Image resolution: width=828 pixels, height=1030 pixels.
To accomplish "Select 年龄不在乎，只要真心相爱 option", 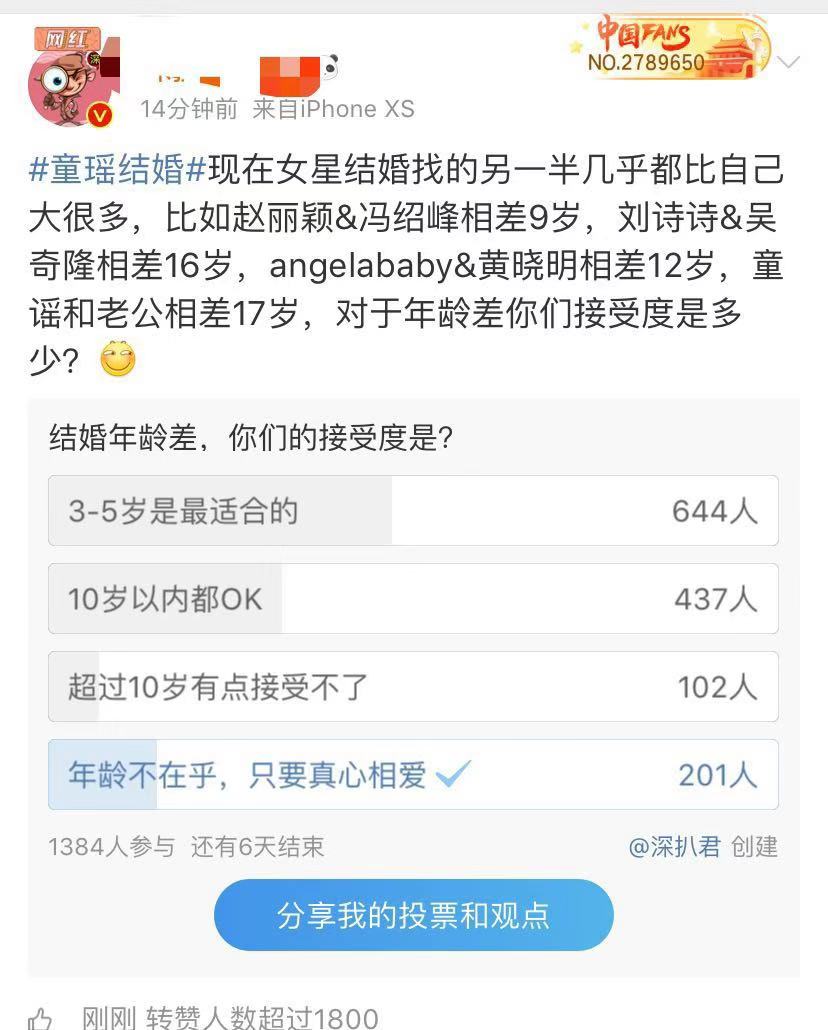I will click(x=413, y=774).
